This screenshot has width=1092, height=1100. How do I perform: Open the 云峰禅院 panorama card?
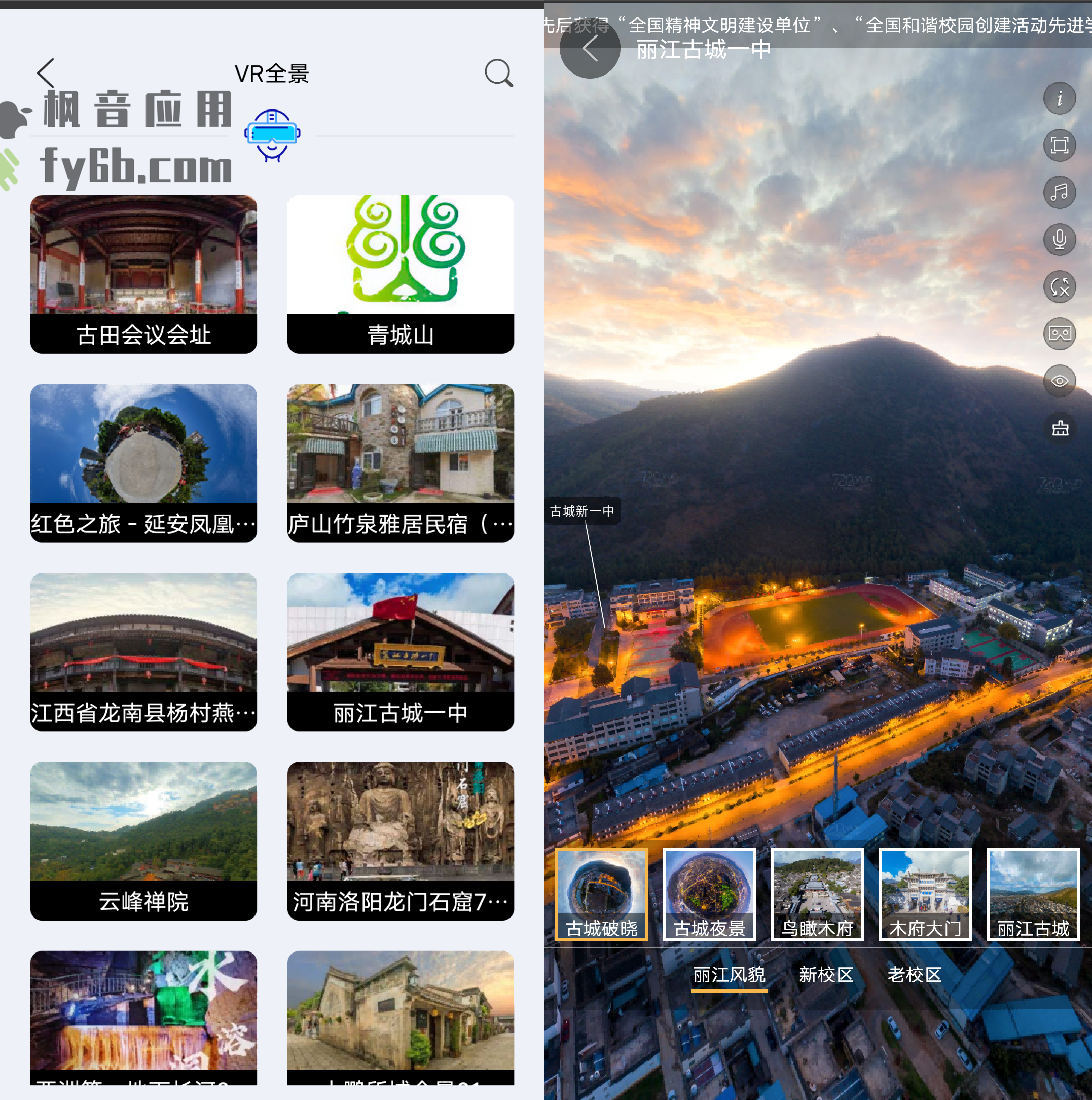143,840
